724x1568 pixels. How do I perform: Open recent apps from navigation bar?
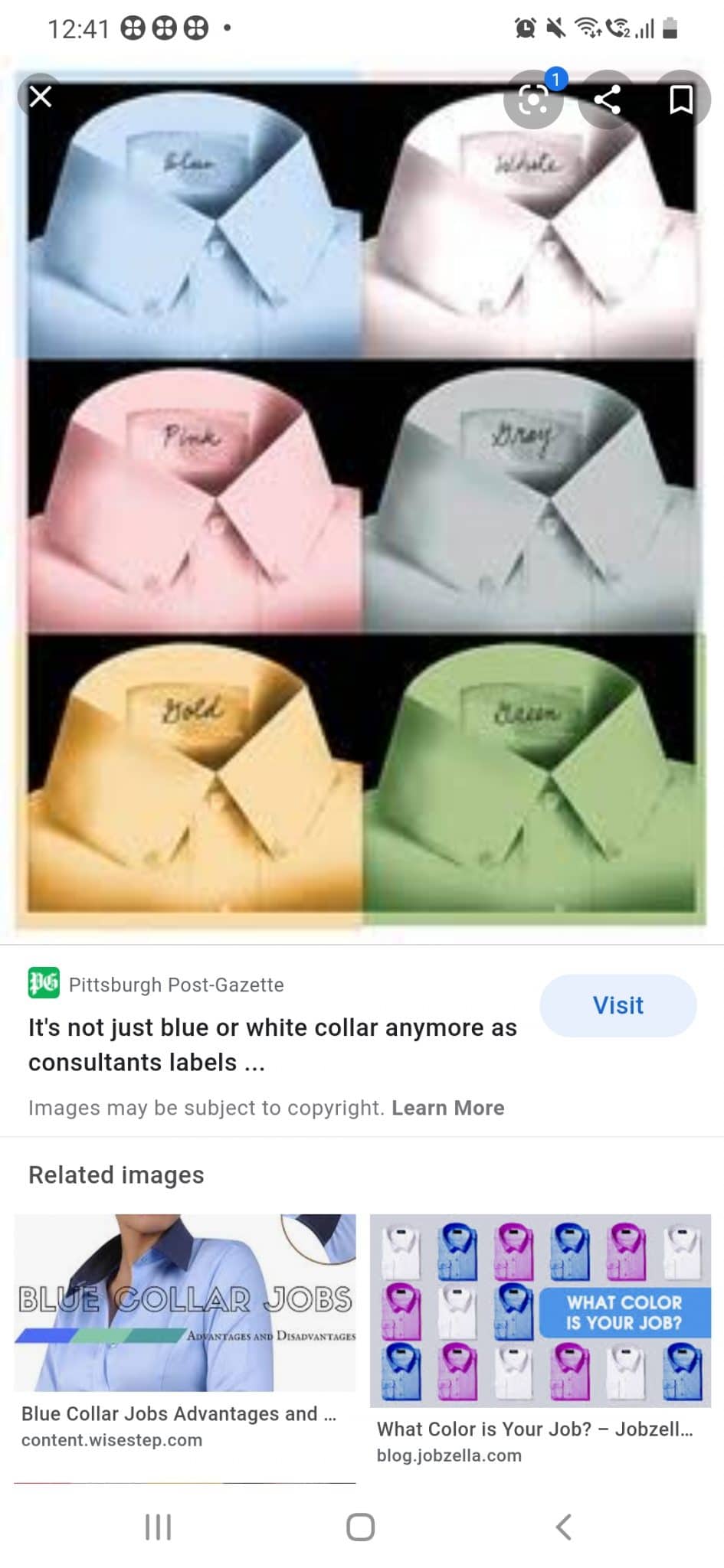pos(159,1527)
